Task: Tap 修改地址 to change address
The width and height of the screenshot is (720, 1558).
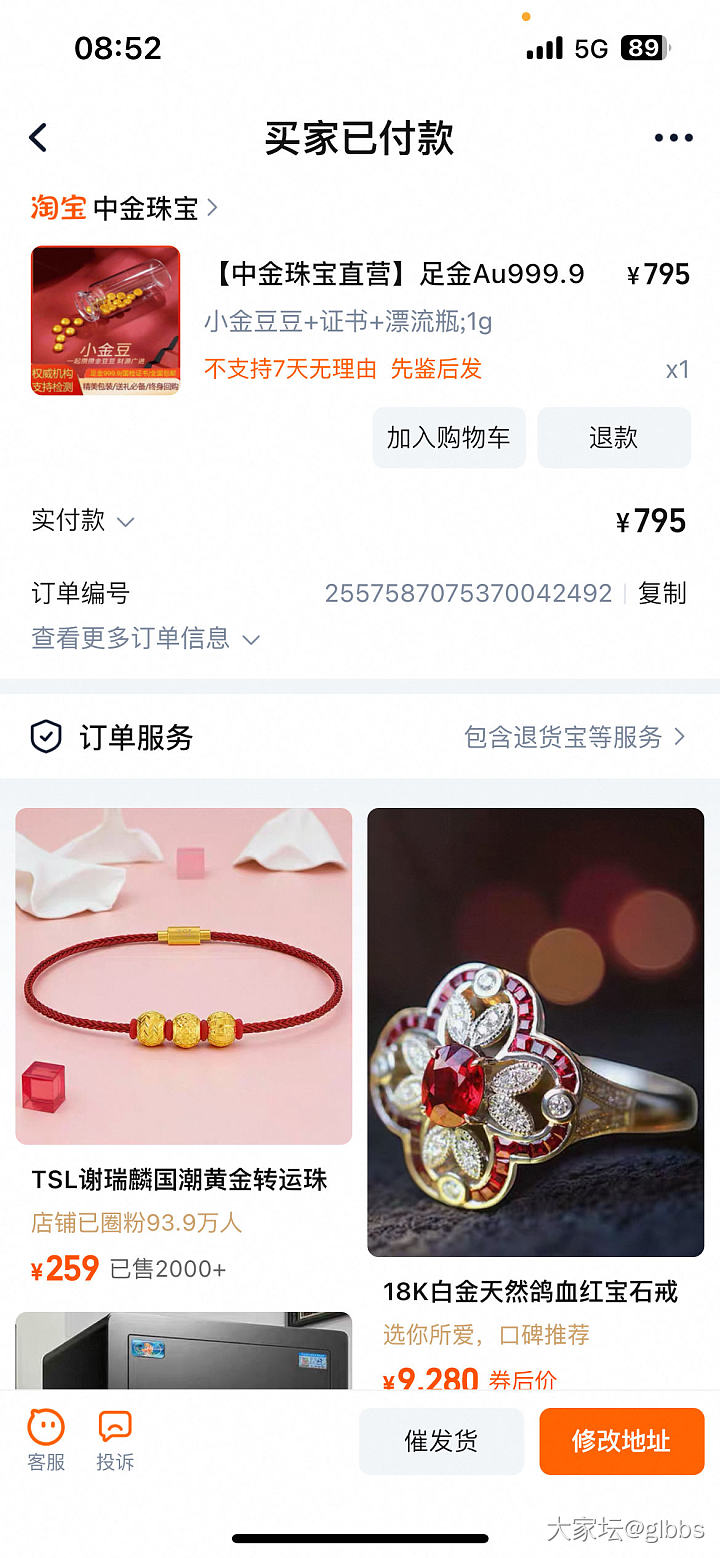Action: tap(620, 1441)
